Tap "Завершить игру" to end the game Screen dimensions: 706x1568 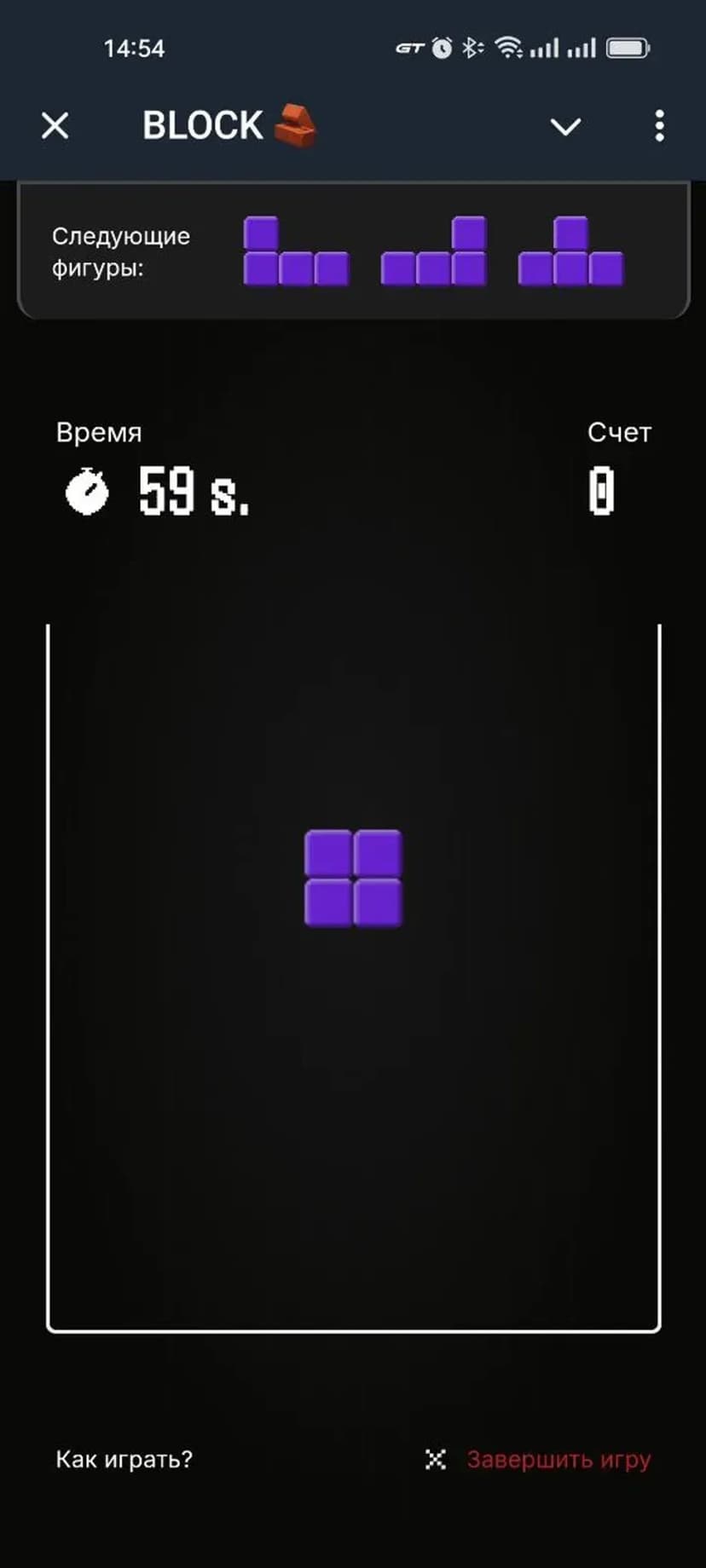click(x=558, y=1459)
